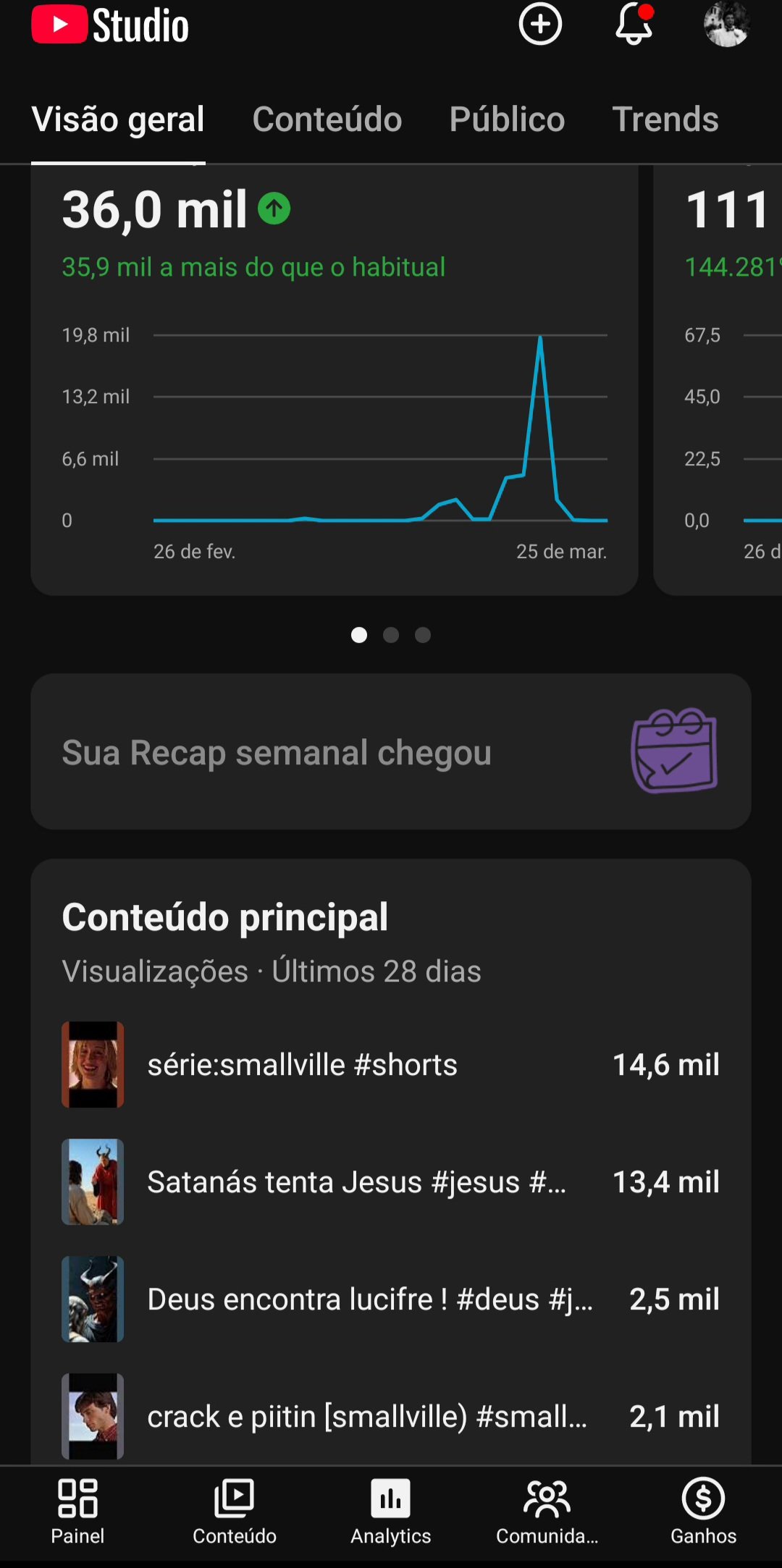
Task: Tap the create plus icon
Action: coord(540,25)
